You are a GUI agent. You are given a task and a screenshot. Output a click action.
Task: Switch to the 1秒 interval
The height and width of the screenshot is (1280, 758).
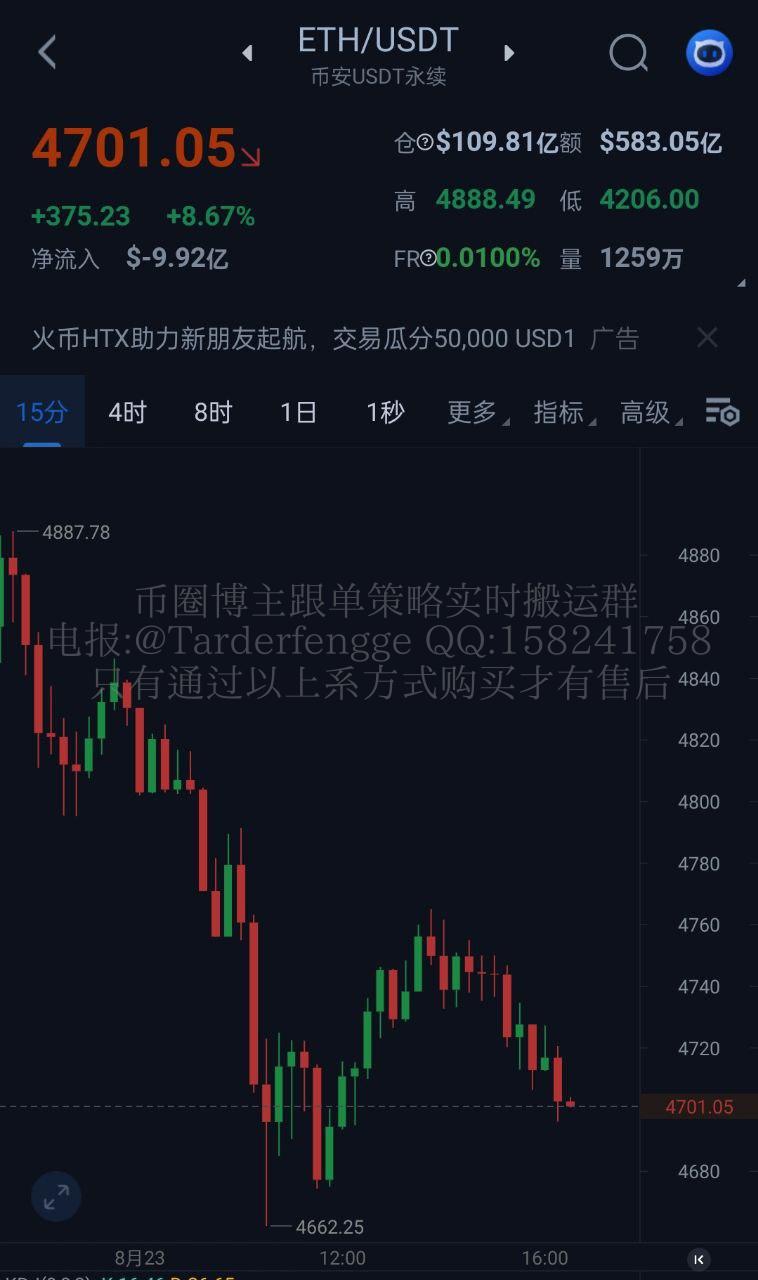coord(385,412)
